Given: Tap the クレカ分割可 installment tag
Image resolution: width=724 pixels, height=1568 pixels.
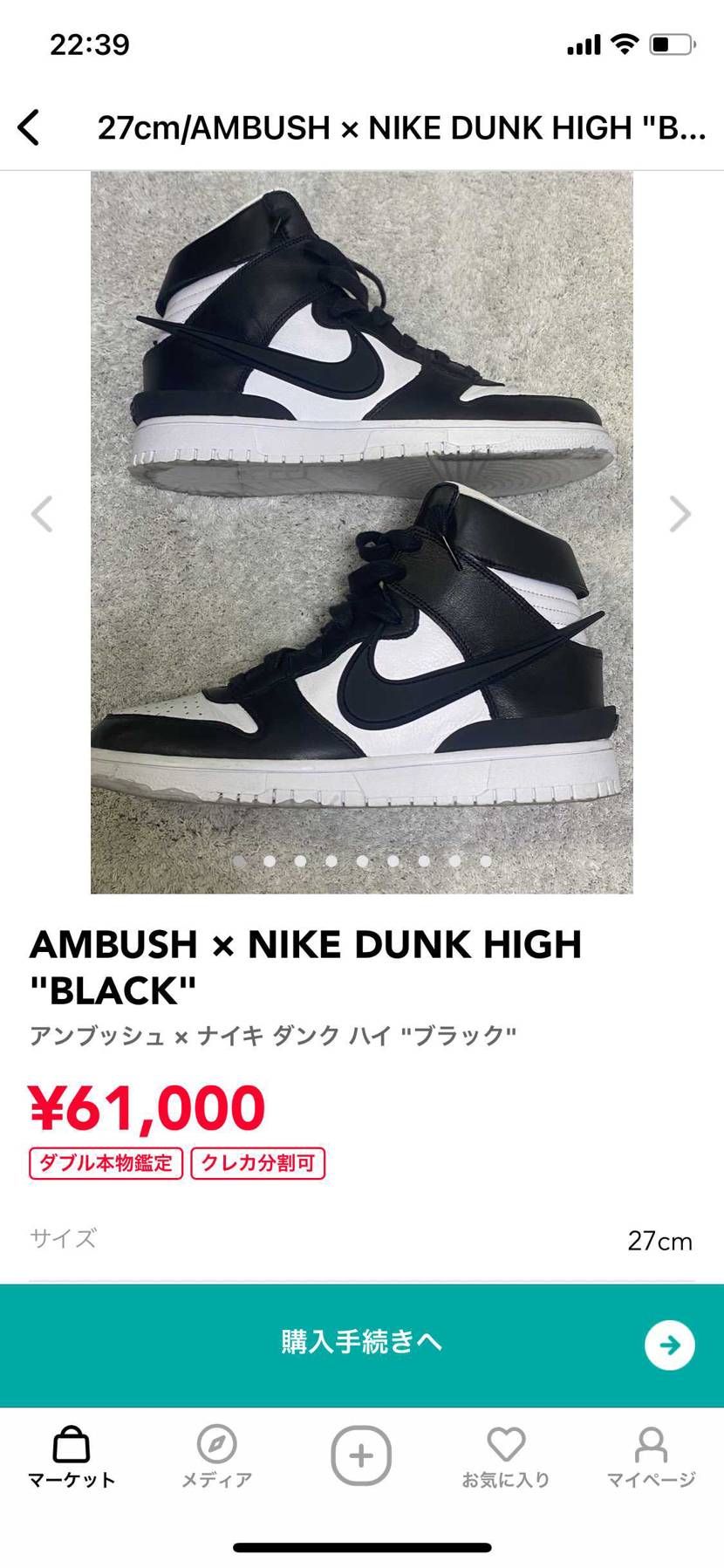Looking at the screenshot, I should click(257, 1163).
